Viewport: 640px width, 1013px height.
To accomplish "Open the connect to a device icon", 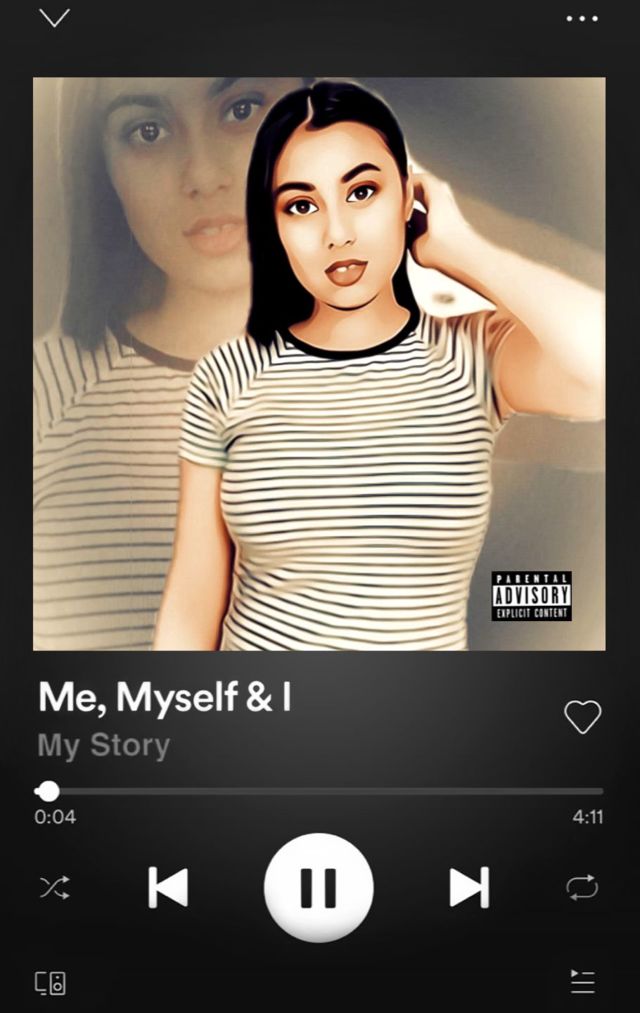I will point(51,982).
